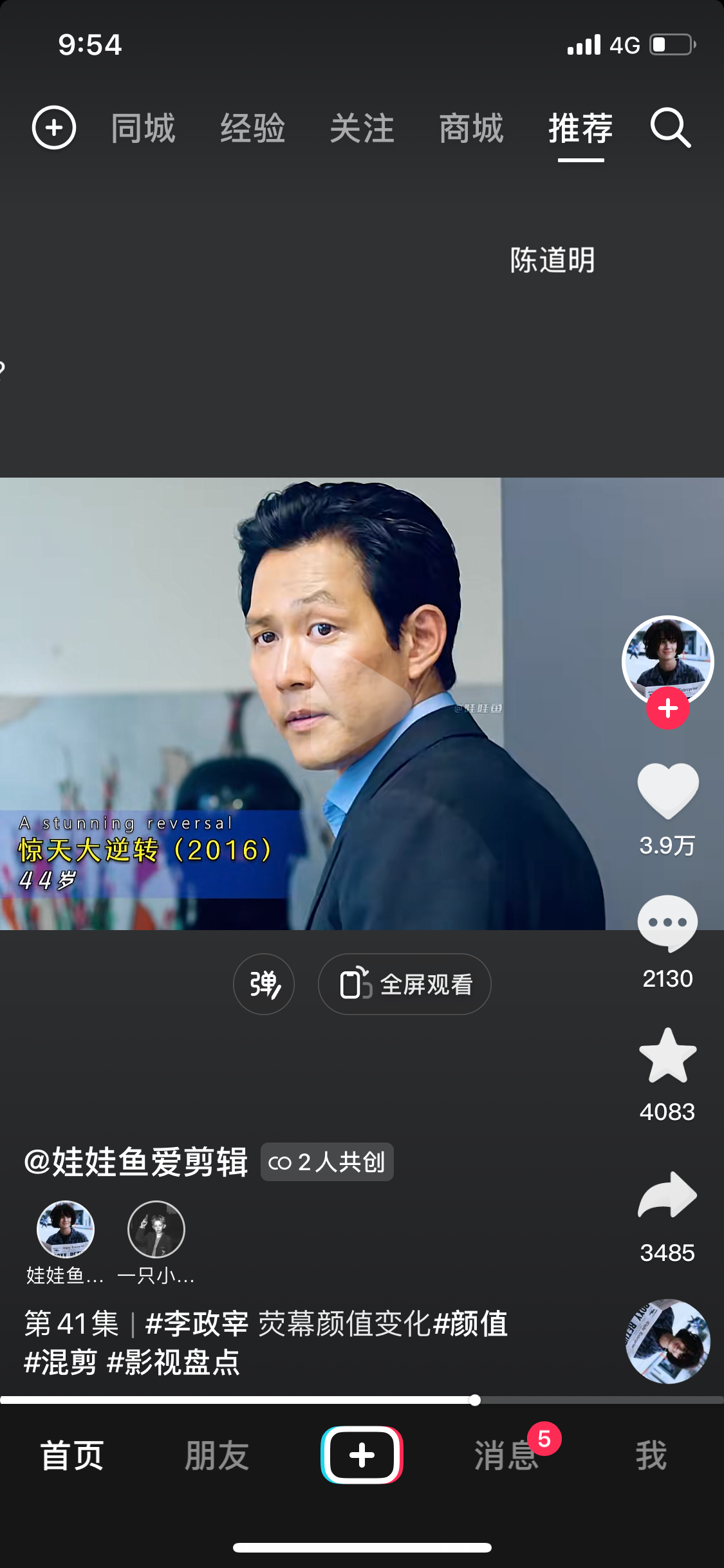Screen dimensions: 724x1568
Task: Like this video with the heart
Action: 667,790
